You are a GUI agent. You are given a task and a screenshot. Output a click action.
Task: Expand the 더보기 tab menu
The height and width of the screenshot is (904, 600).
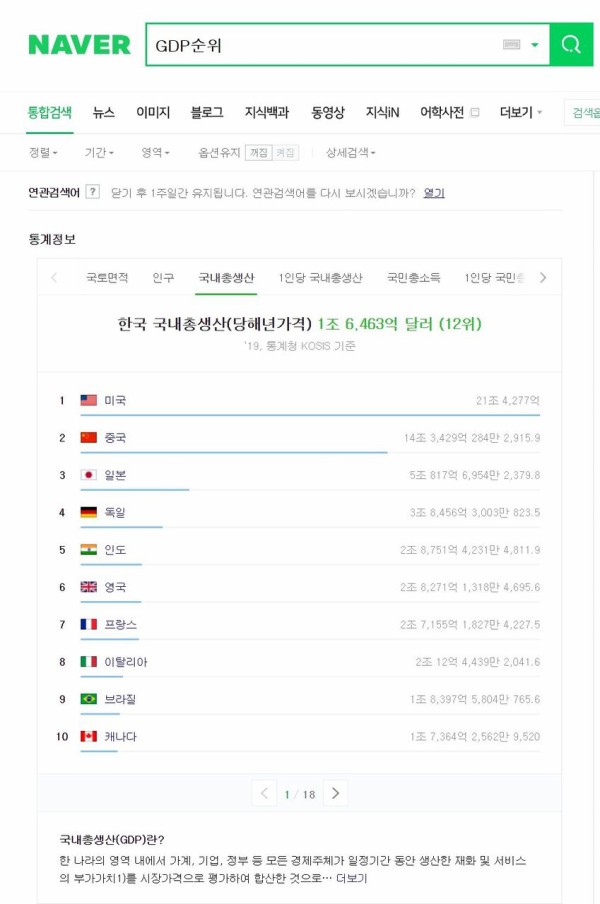click(x=521, y=112)
